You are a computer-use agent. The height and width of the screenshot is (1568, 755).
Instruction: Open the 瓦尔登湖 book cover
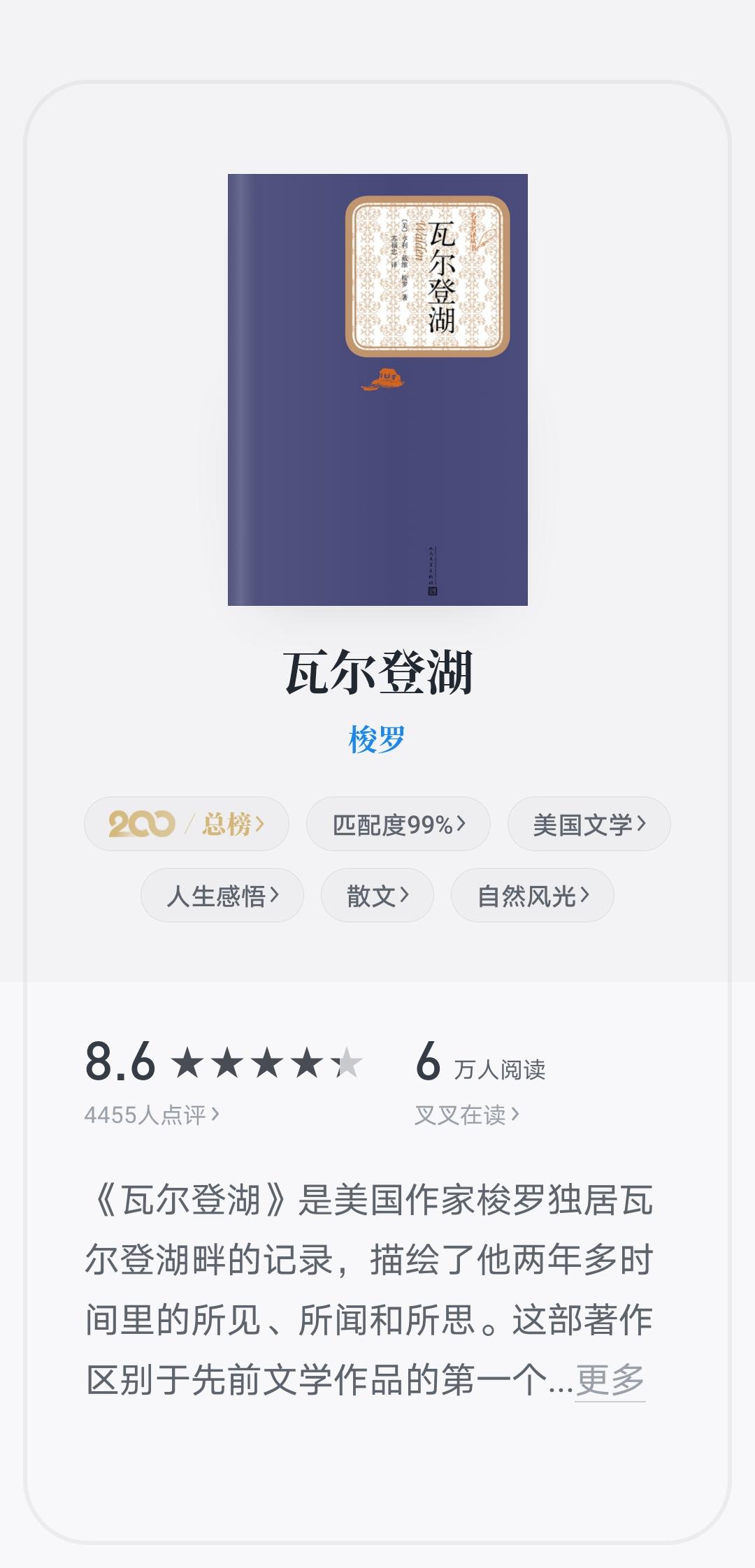point(377,389)
